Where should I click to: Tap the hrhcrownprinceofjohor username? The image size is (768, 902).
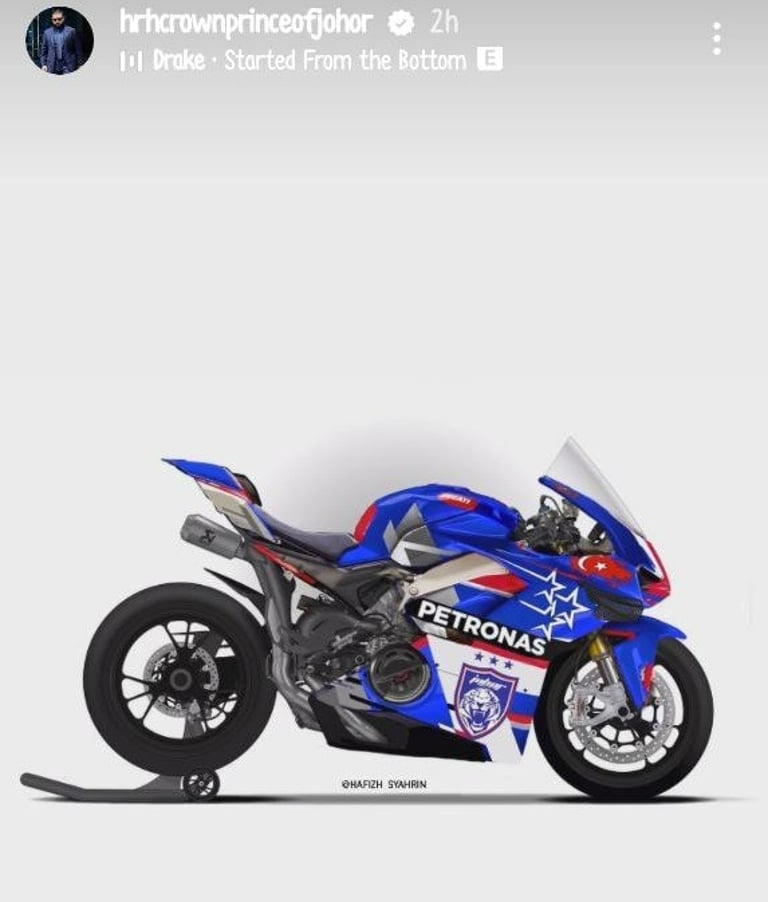coord(246,21)
